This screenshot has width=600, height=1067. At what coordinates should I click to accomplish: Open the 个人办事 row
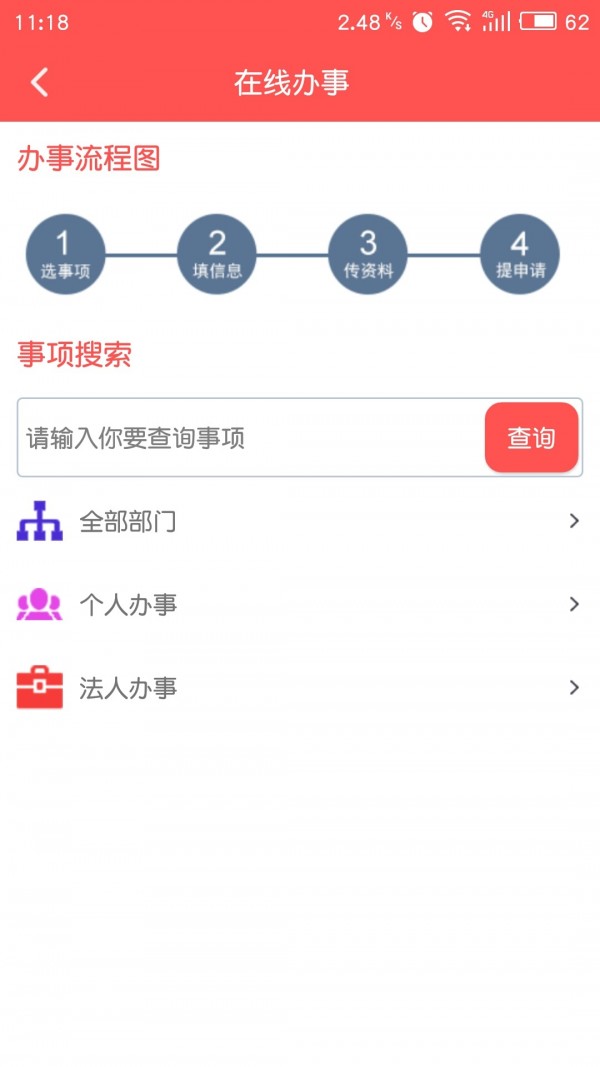(x=300, y=604)
